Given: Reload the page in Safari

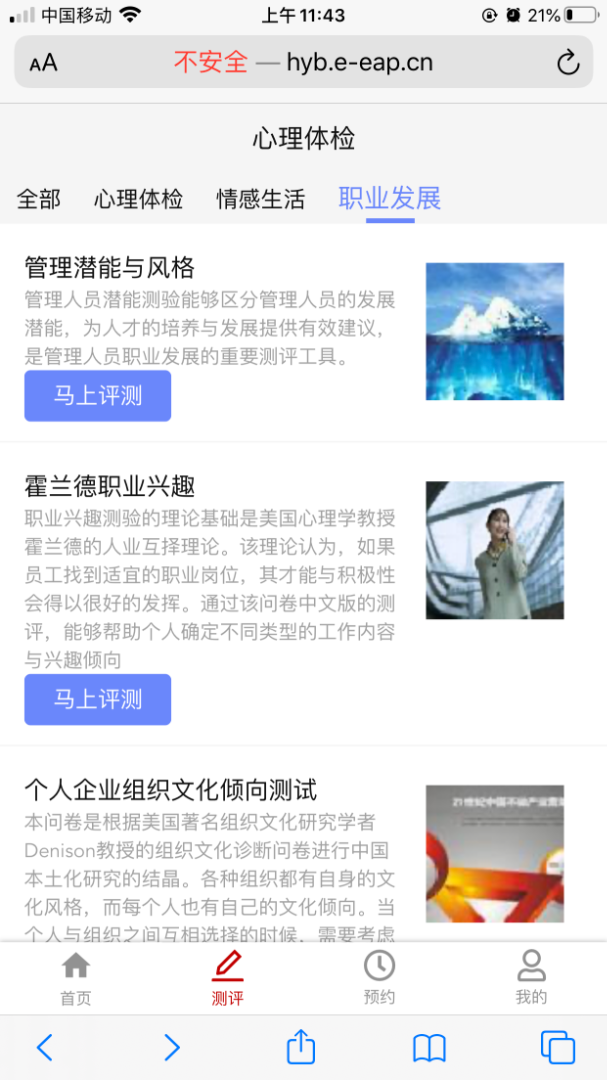Looking at the screenshot, I should pos(568,63).
